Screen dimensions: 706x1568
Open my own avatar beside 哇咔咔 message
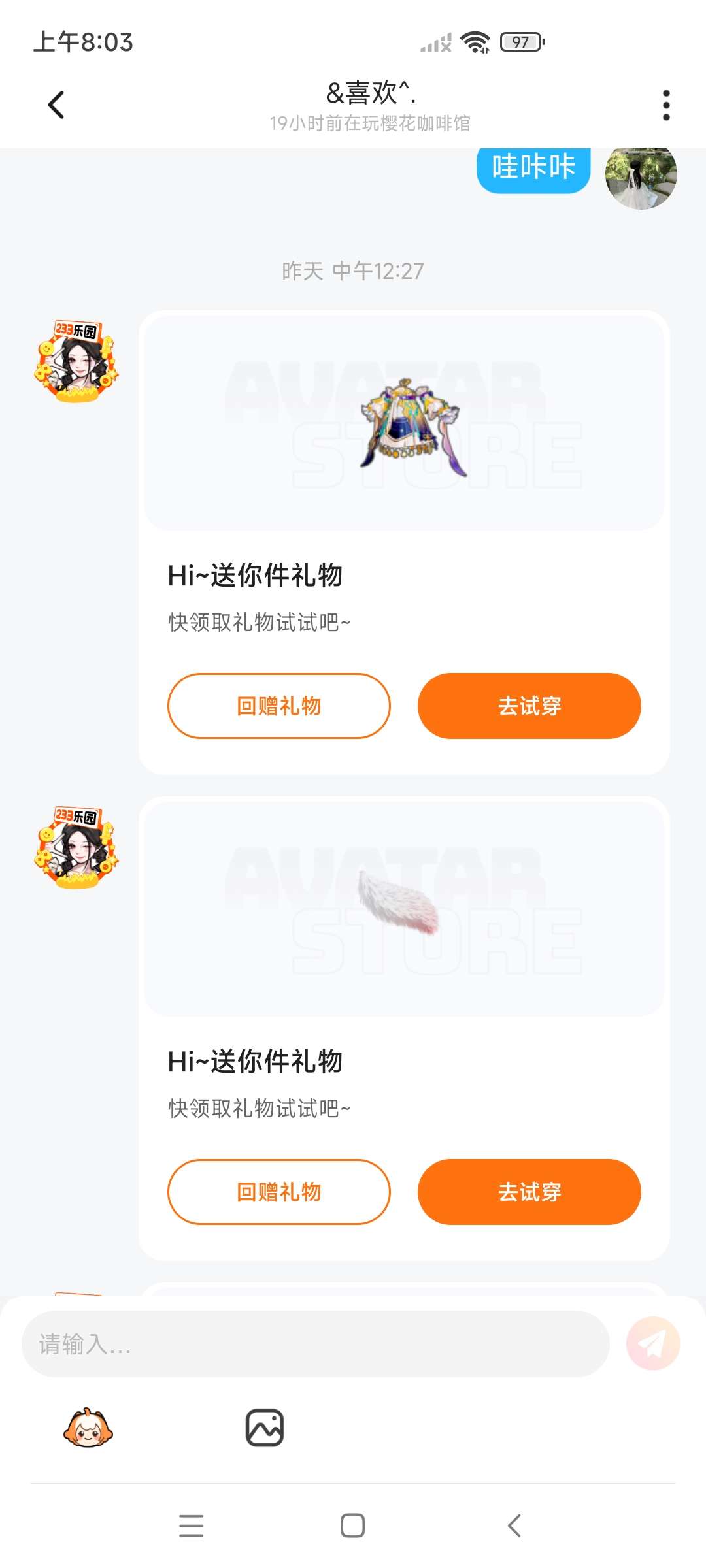pyautogui.click(x=641, y=175)
